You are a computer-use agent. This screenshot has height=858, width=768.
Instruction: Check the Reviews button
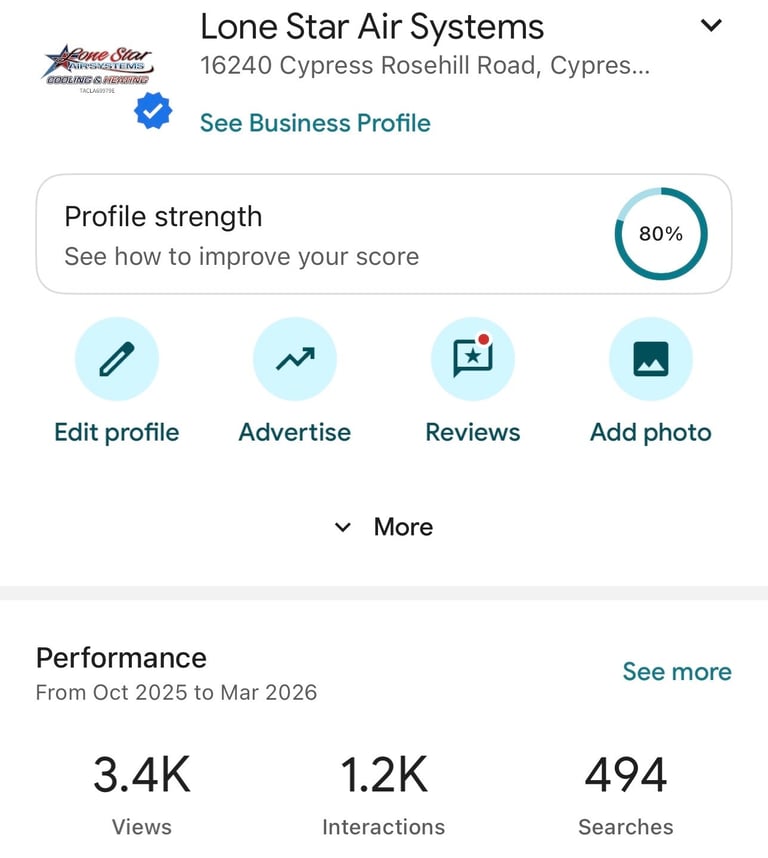pyautogui.click(x=473, y=359)
